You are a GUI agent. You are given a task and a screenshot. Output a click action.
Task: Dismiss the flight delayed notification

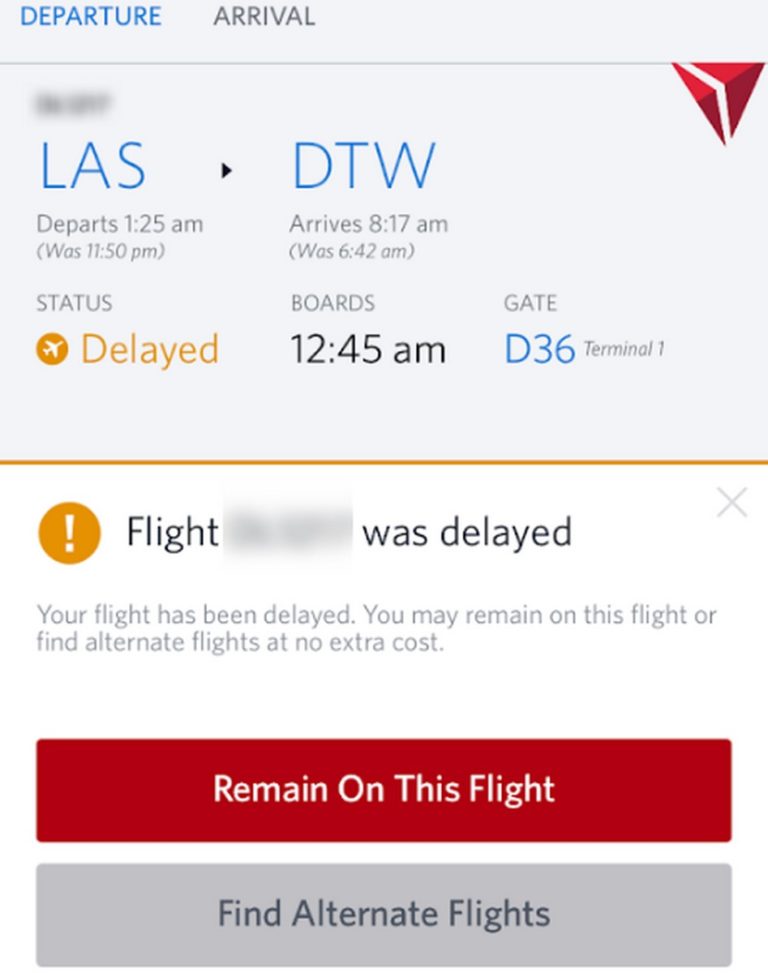point(732,502)
